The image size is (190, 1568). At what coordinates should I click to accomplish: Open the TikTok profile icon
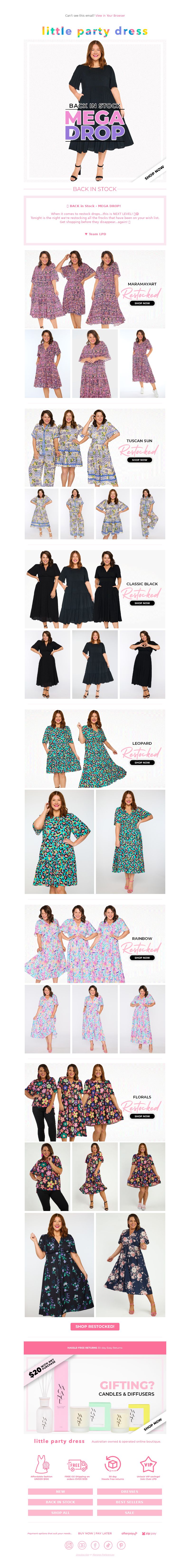[108, 1545]
